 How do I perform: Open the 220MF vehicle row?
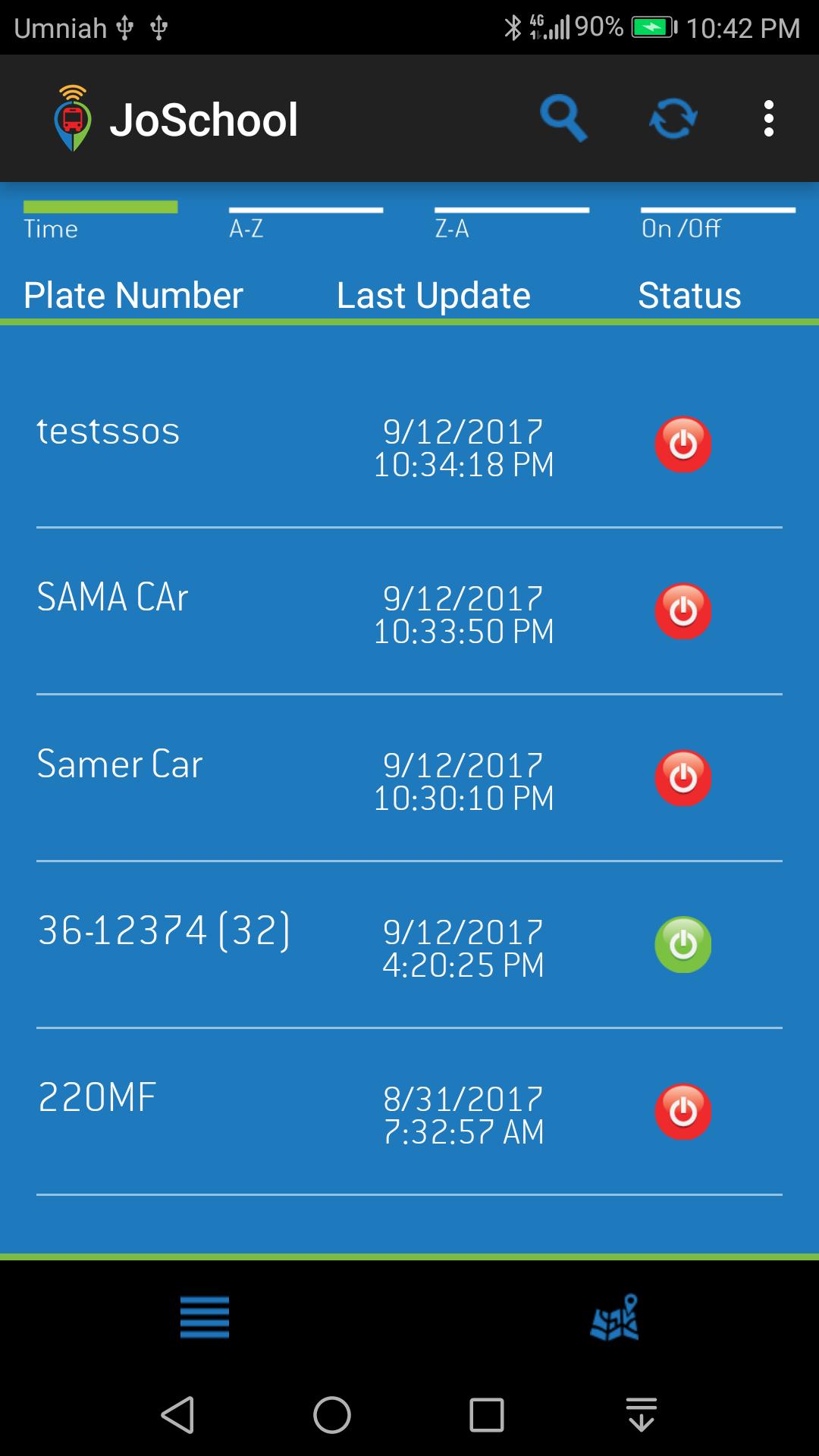409,1112
